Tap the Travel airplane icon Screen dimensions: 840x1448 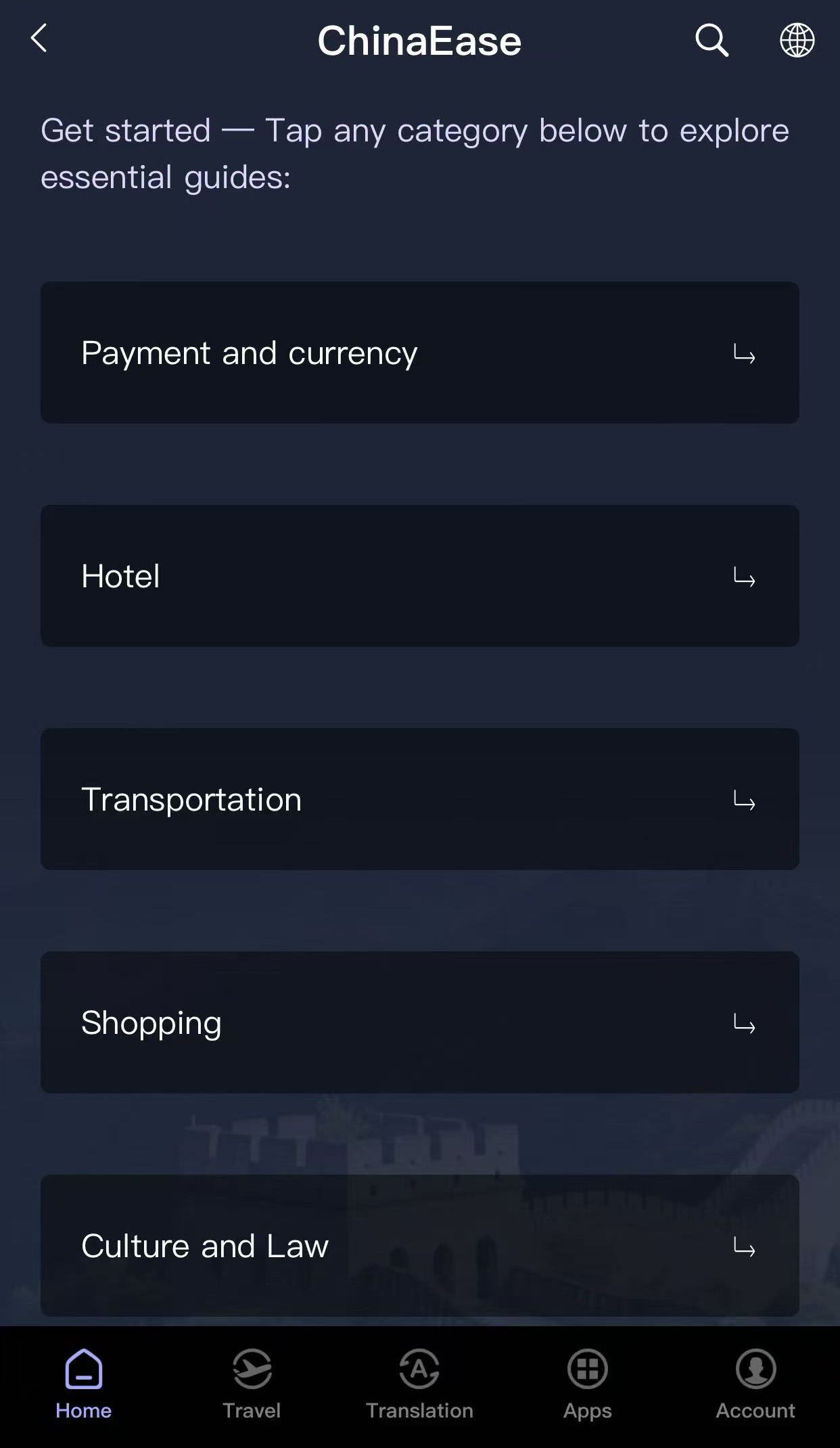(x=251, y=1369)
